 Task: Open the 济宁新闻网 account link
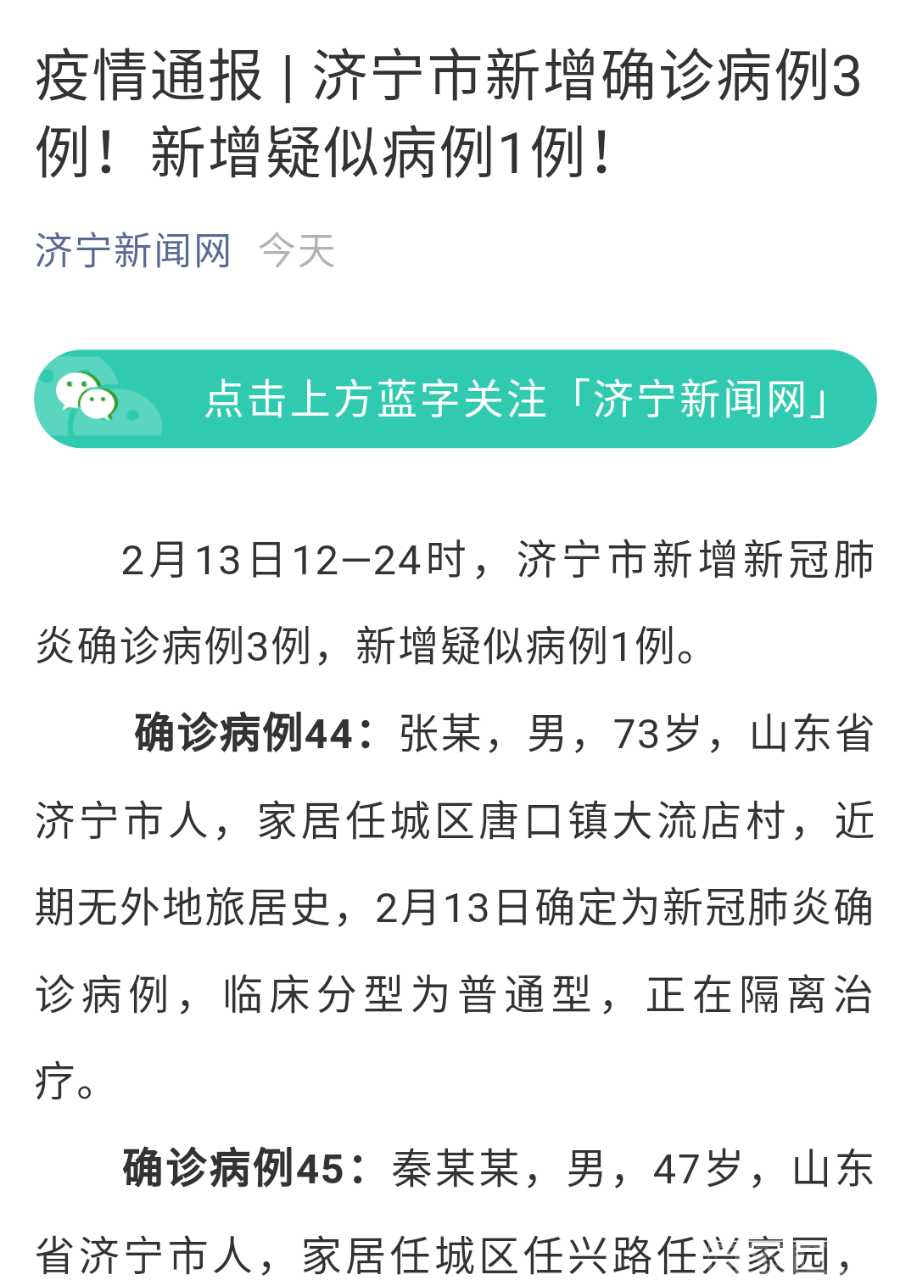pyautogui.click(x=133, y=251)
